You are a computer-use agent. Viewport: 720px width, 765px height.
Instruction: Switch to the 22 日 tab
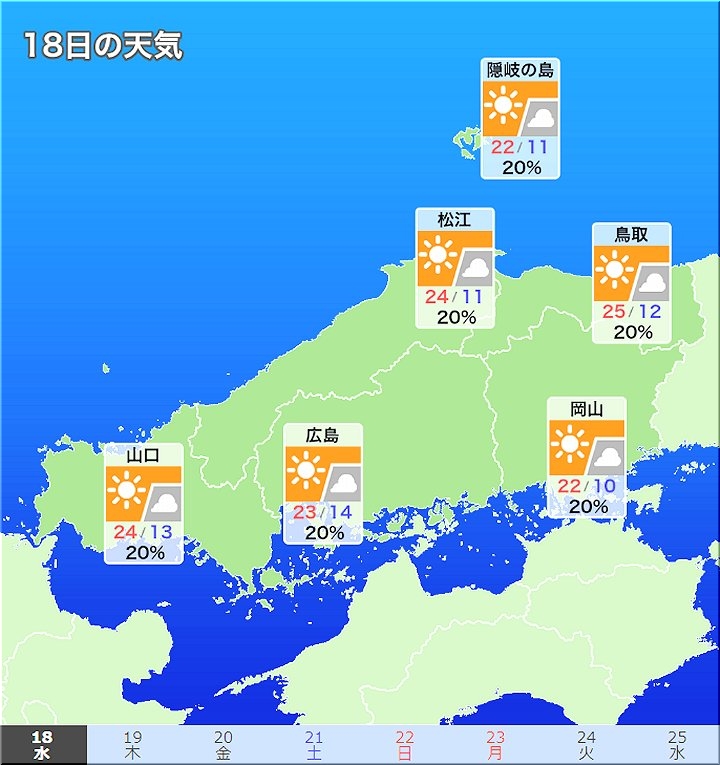coord(405,745)
